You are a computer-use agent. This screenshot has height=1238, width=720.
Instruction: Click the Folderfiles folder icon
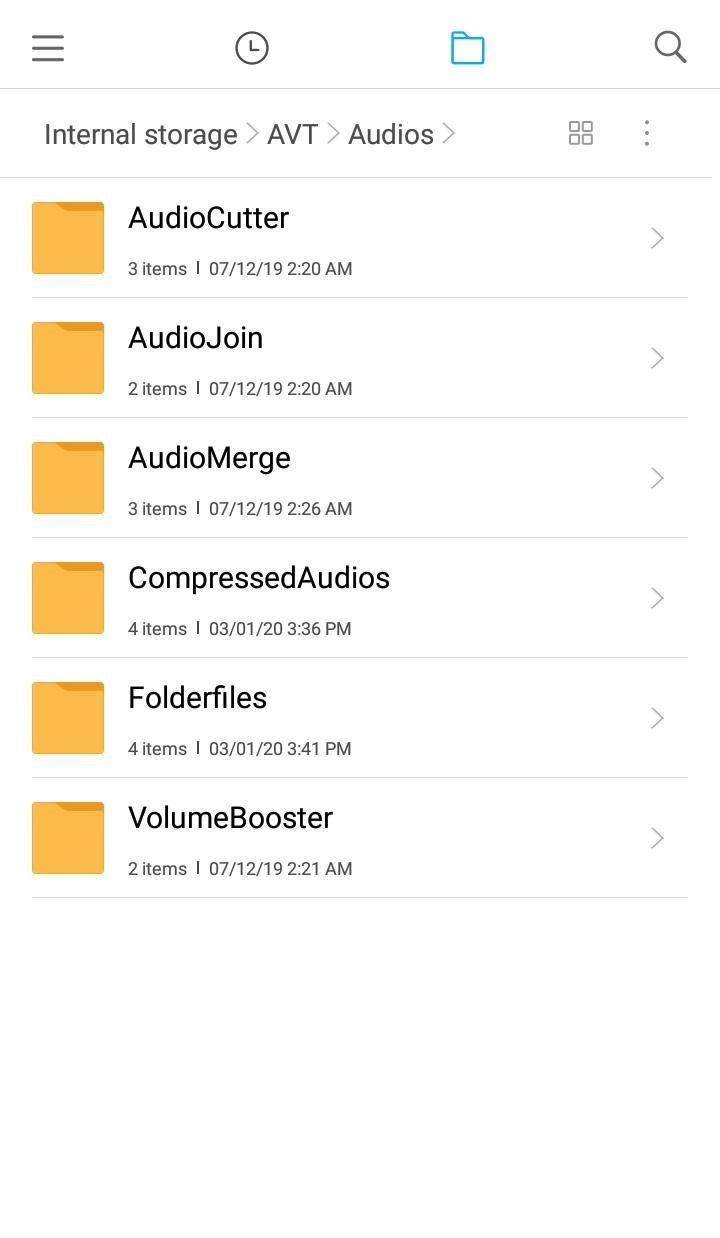pos(67,718)
